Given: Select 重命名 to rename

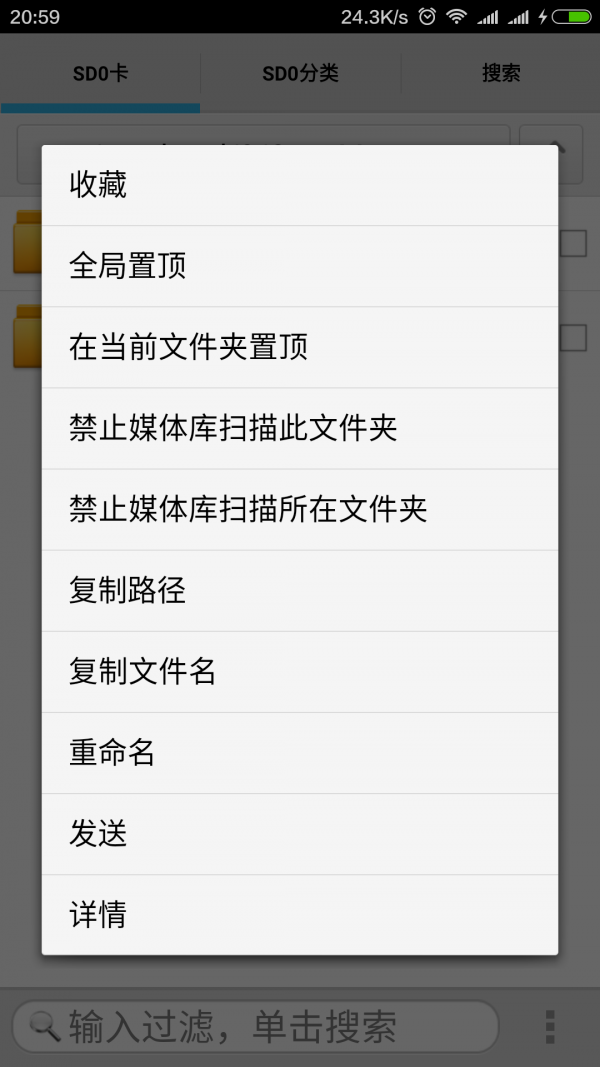Looking at the screenshot, I should coord(299,752).
